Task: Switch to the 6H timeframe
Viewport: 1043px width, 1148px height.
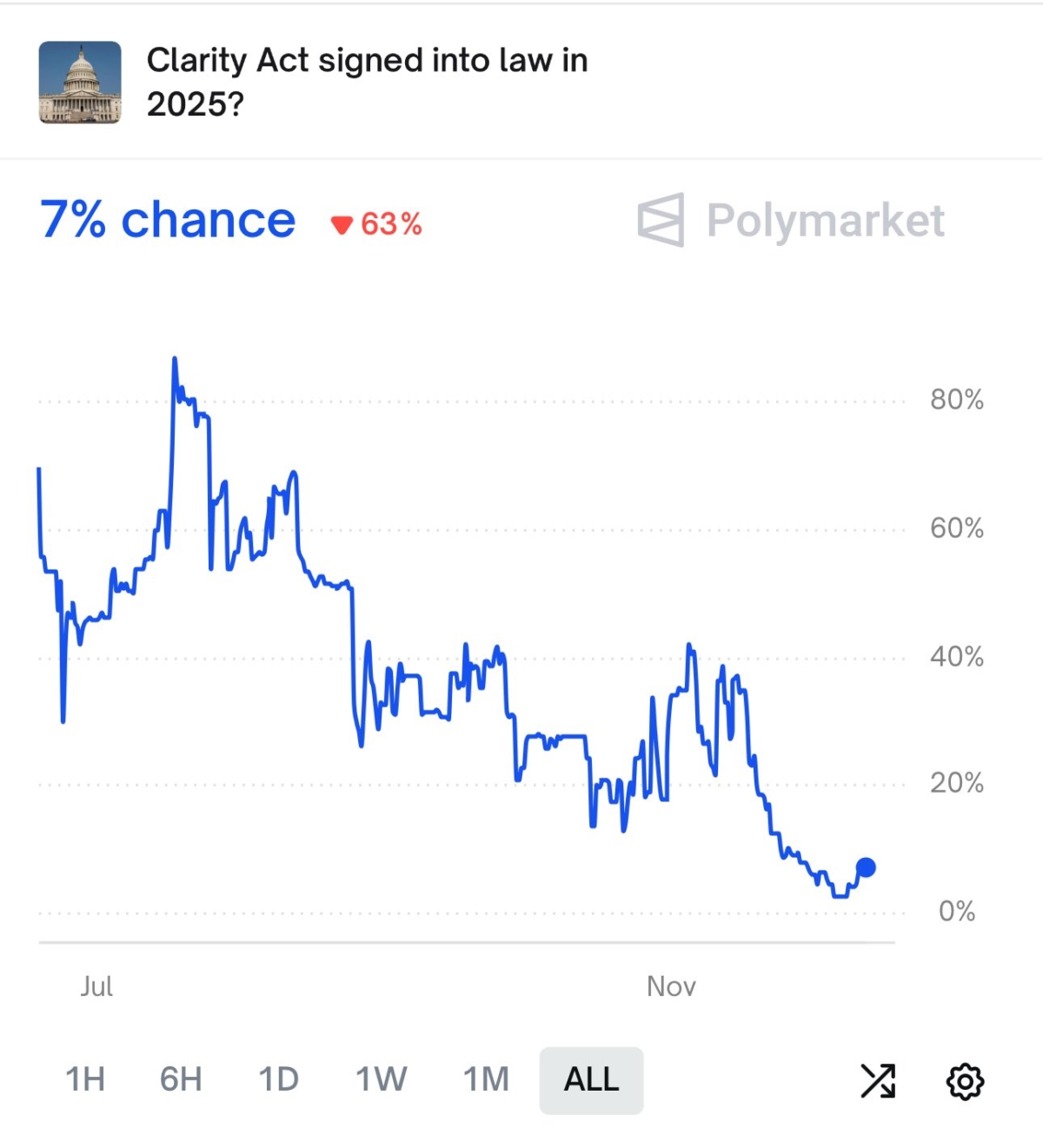Action: coord(179,1080)
